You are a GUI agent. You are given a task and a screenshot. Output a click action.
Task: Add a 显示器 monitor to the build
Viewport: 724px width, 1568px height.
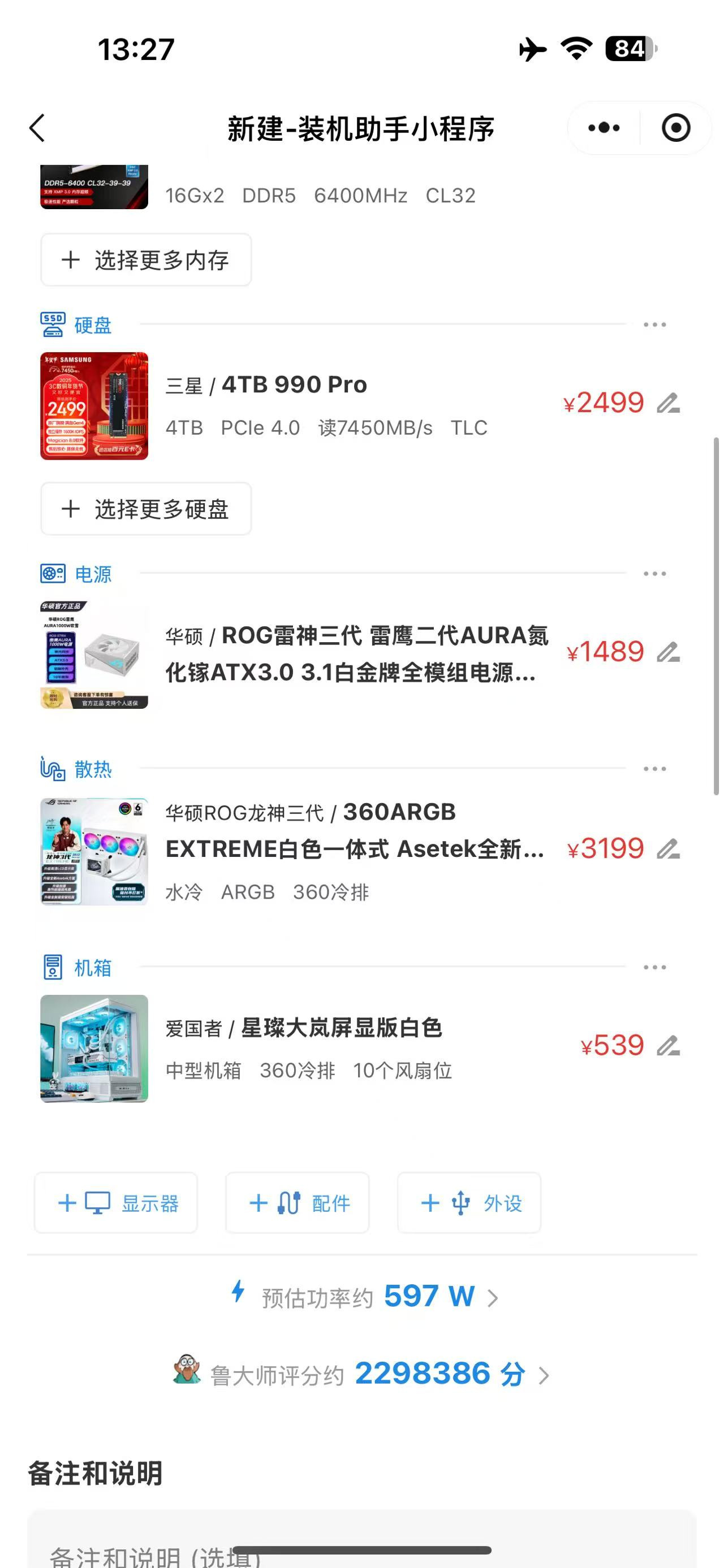pyautogui.click(x=117, y=1203)
